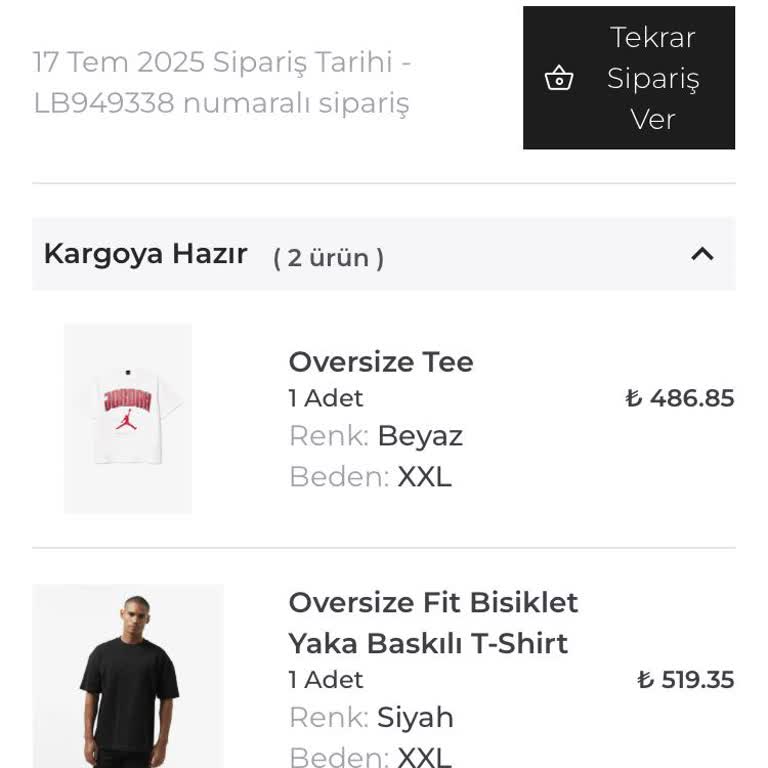Screen dimensions: 768x768
Task: Open the Oversize Tee product title
Action: point(381,361)
